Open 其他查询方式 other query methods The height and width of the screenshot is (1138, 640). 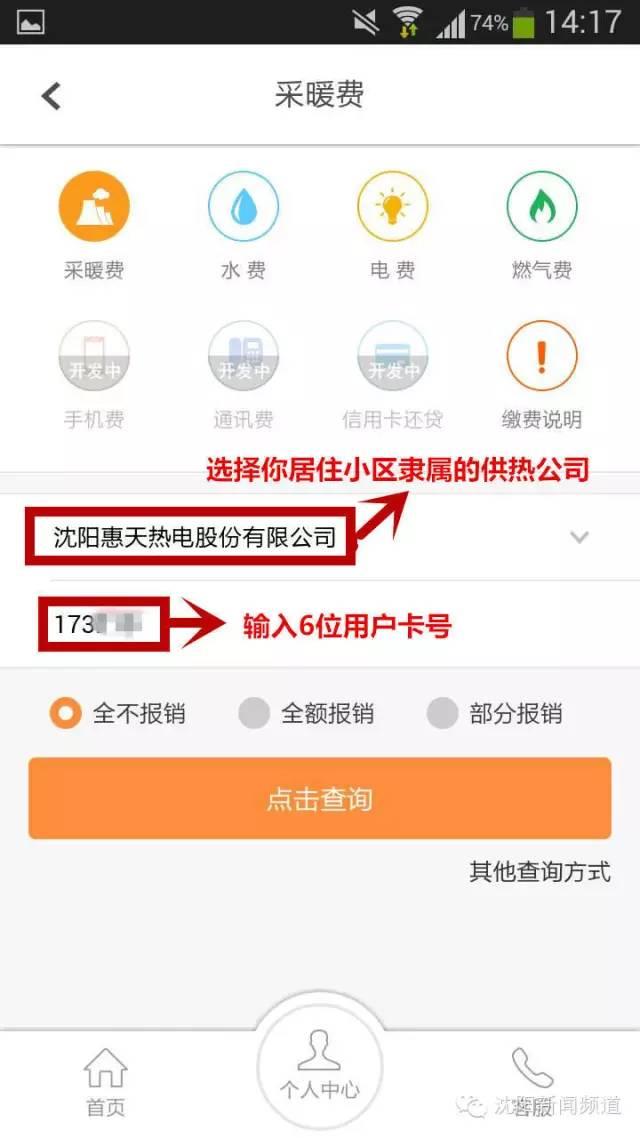point(539,872)
